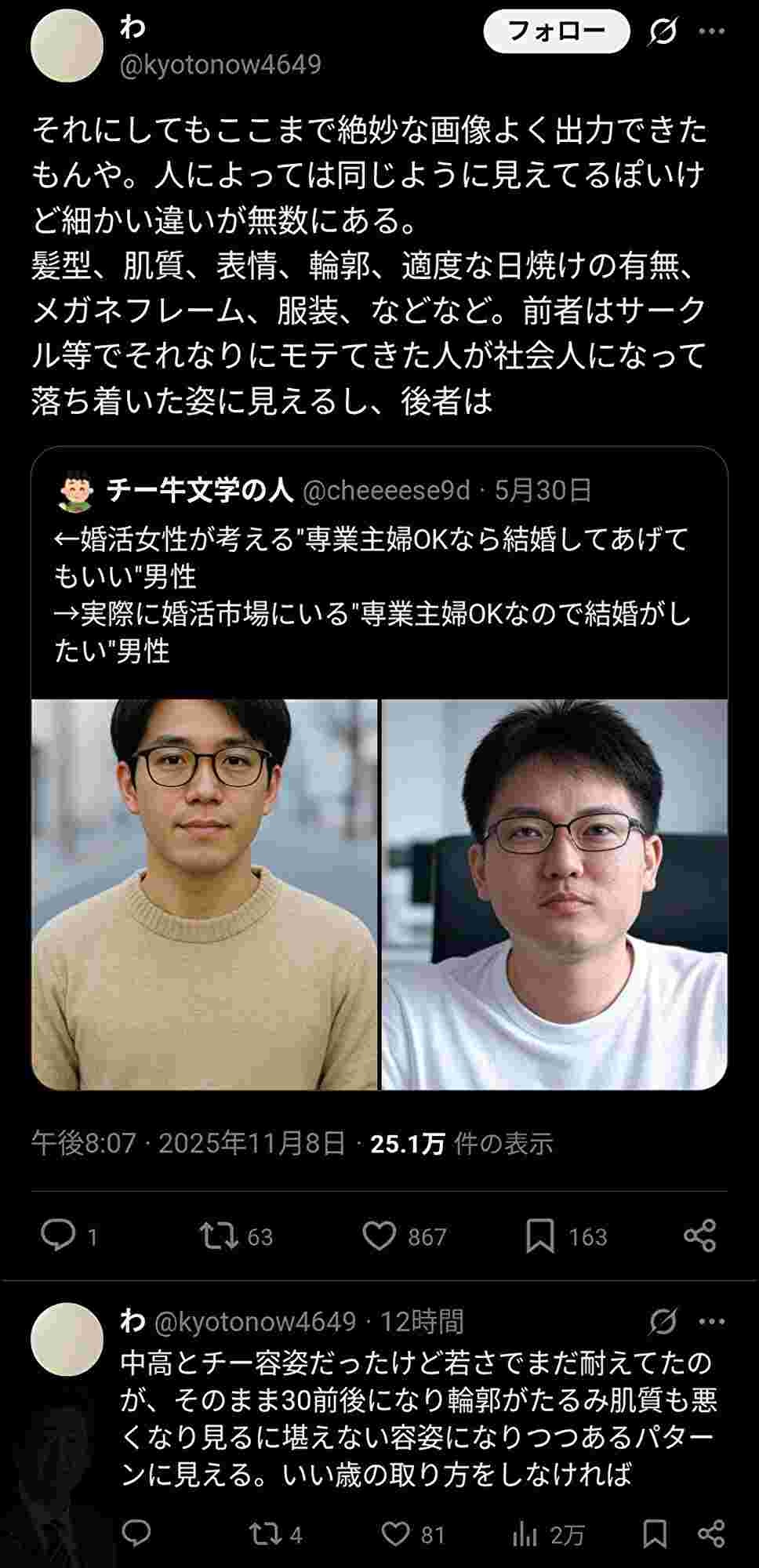
Task: Bookmark the main post with 163 bookmarks
Action: click(540, 1236)
